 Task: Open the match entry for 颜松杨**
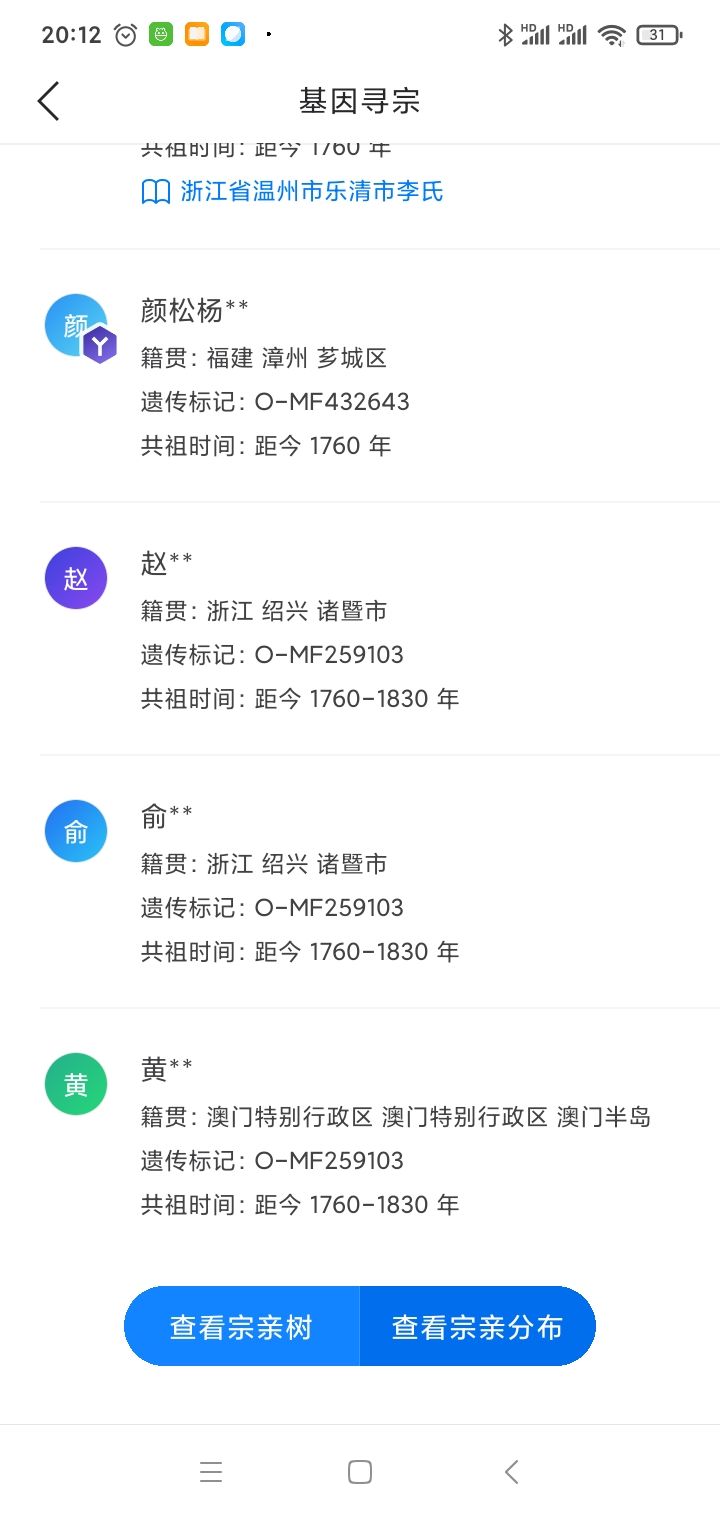[380, 376]
